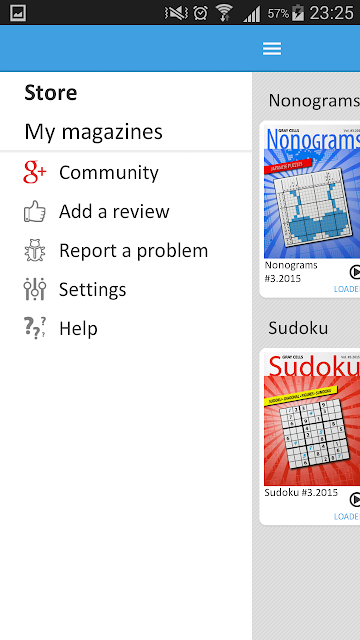Select Add a review
Screen dimensions: 360x640
pos(126,211)
